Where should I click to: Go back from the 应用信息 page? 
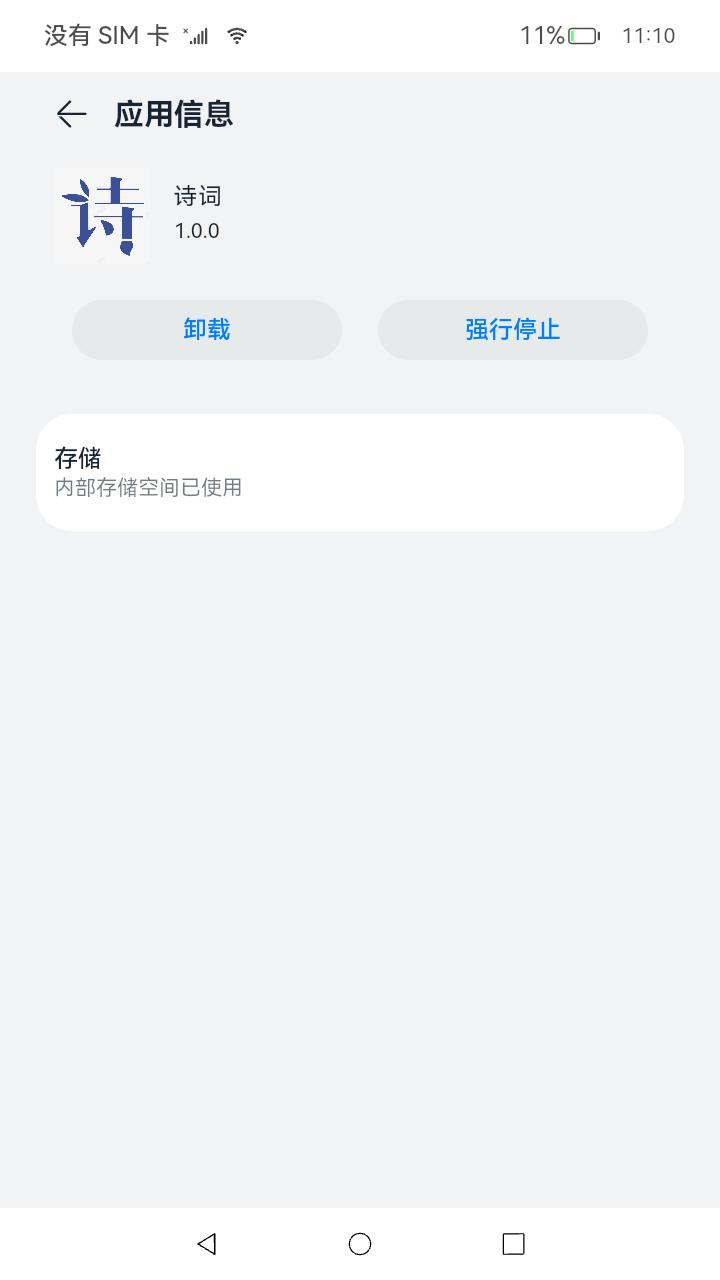point(71,114)
